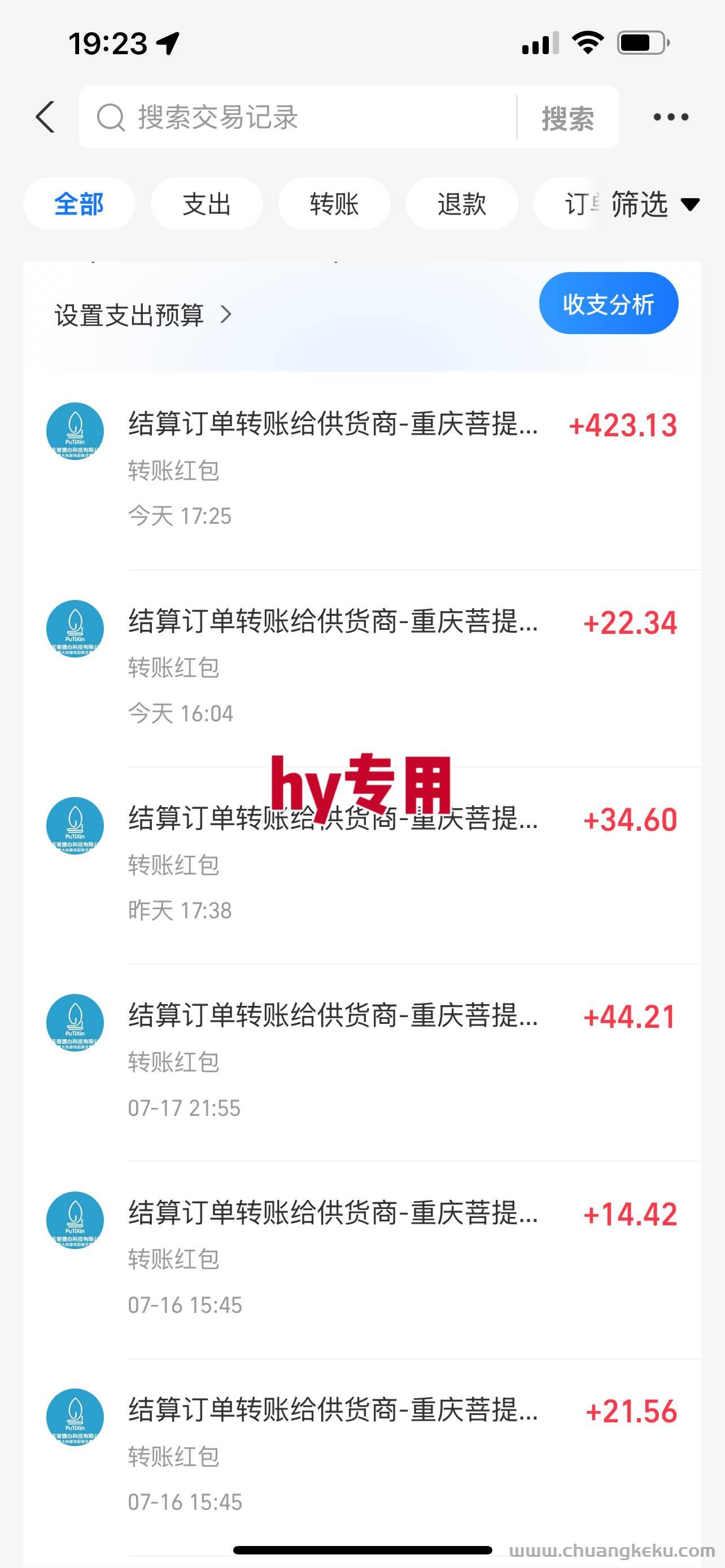This screenshot has width=725, height=1568.
Task: Switch to the 转账 filter chip
Action: (x=334, y=204)
